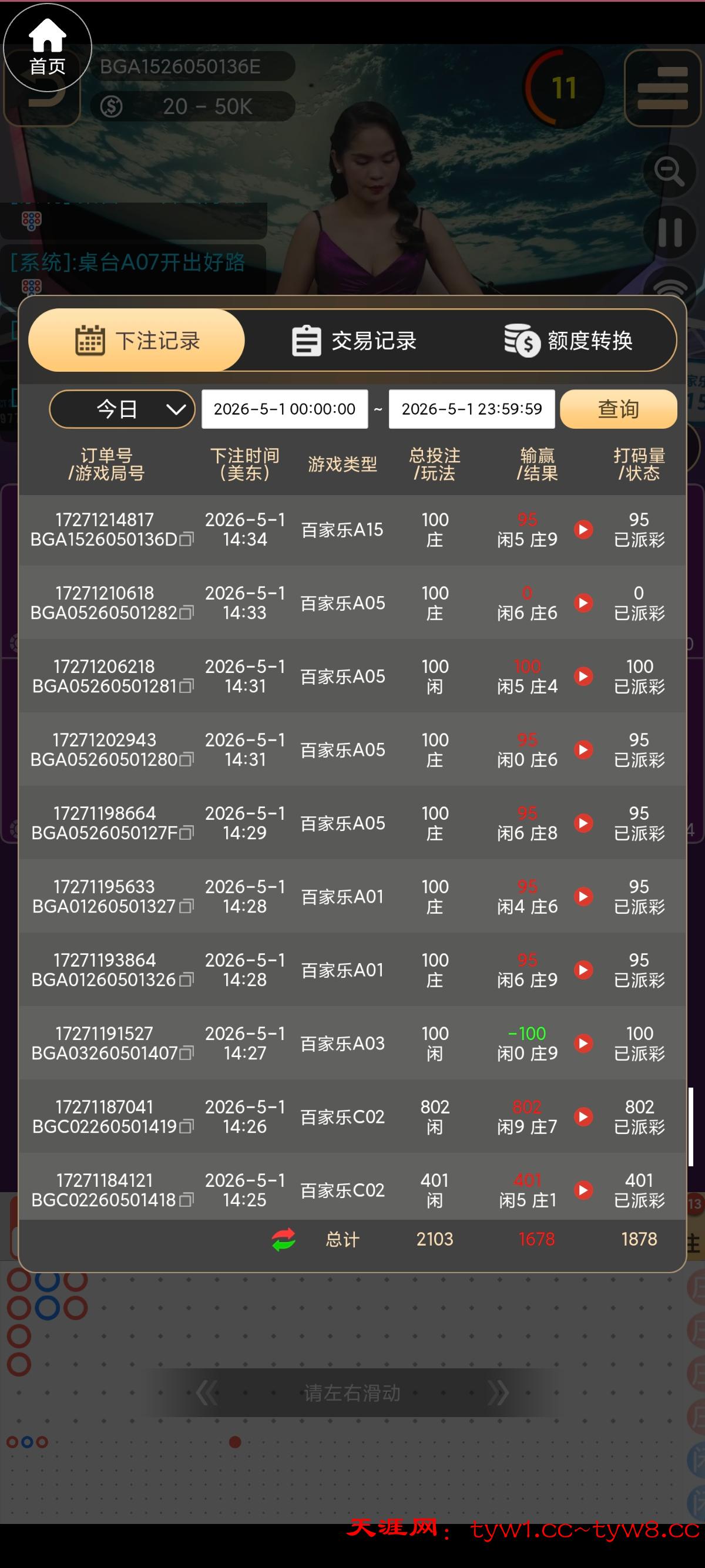This screenshot has width=705, height=1568.
Task: Edit the start date 2026-5-1 00:00:00 field
Action: point(285,409)
